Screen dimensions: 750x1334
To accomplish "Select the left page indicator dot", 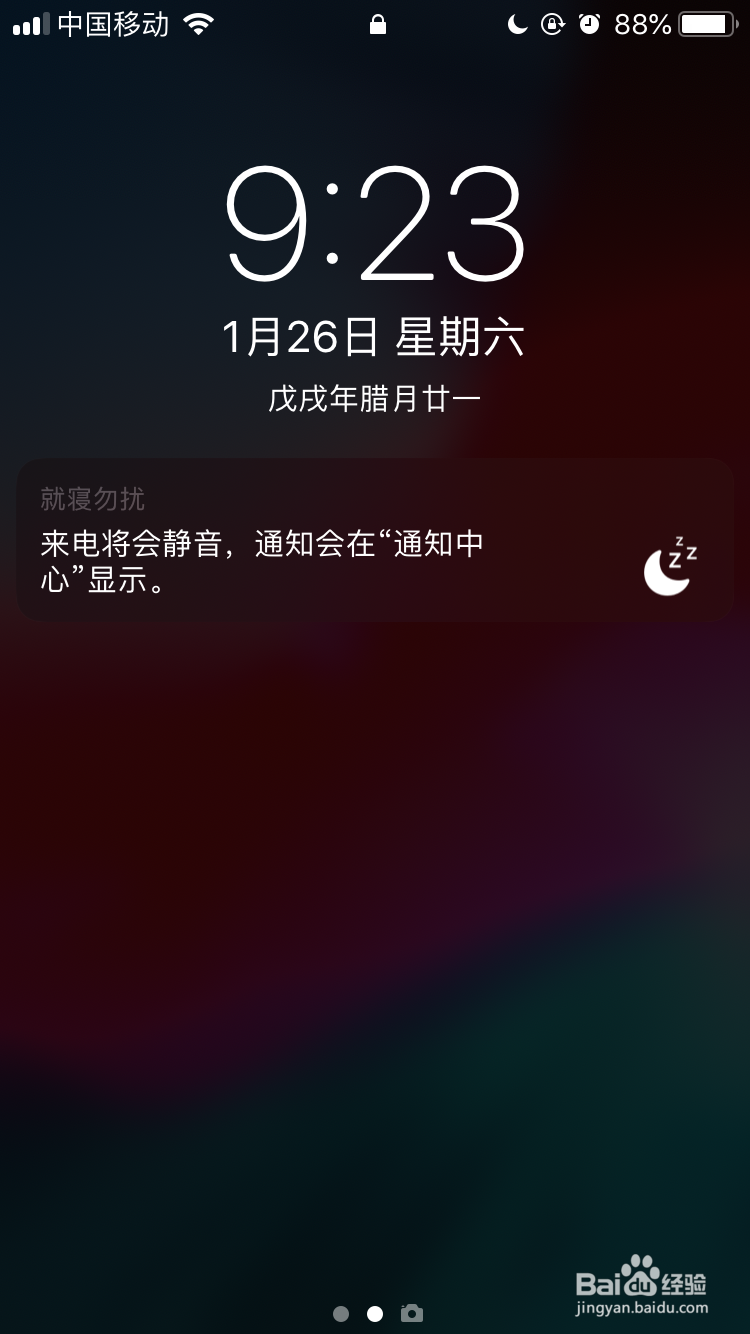I will click(340, 1315).
